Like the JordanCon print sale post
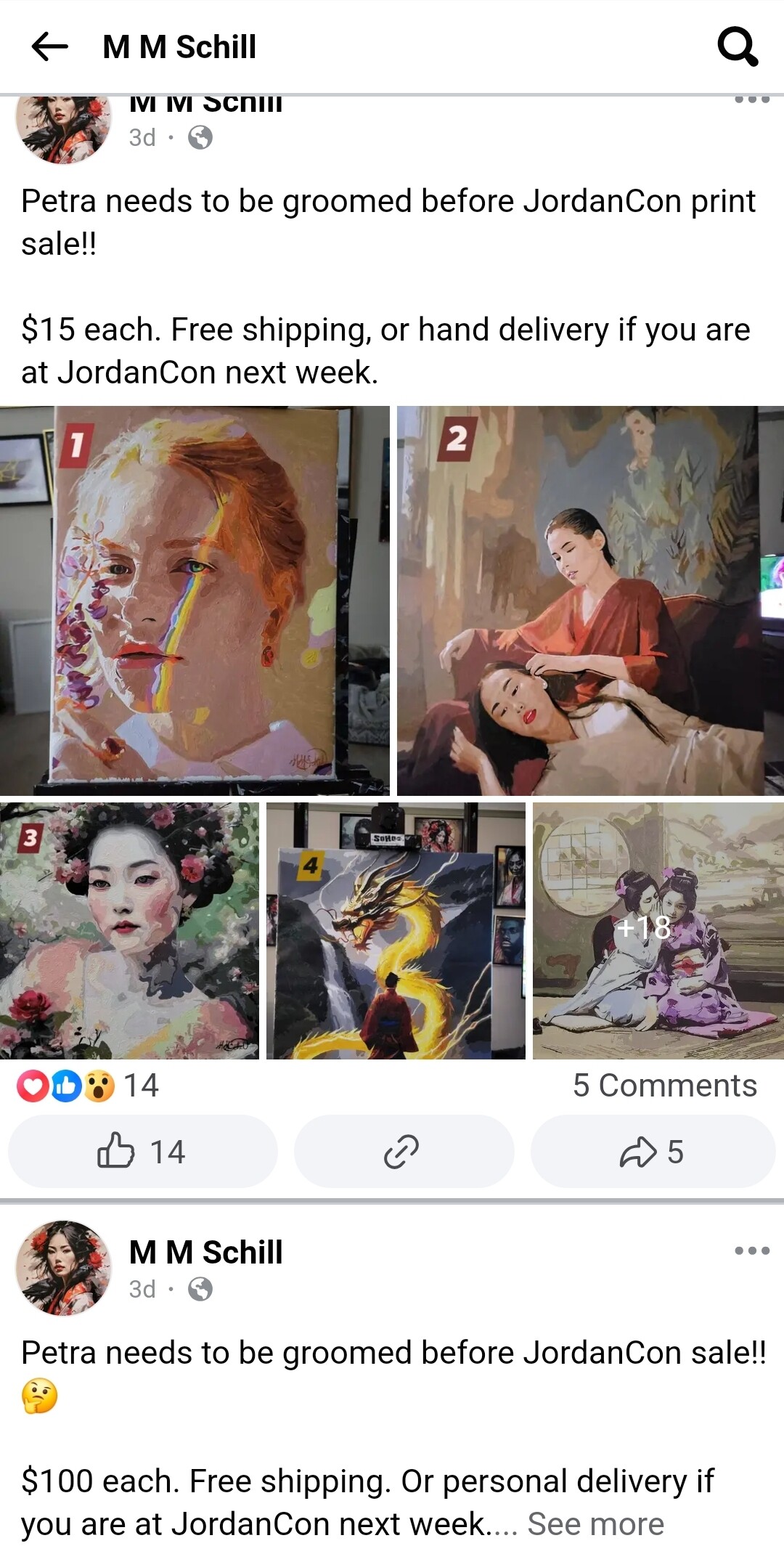The width and height of the screenshot is (784, 1546). (x=142, y=1152)
